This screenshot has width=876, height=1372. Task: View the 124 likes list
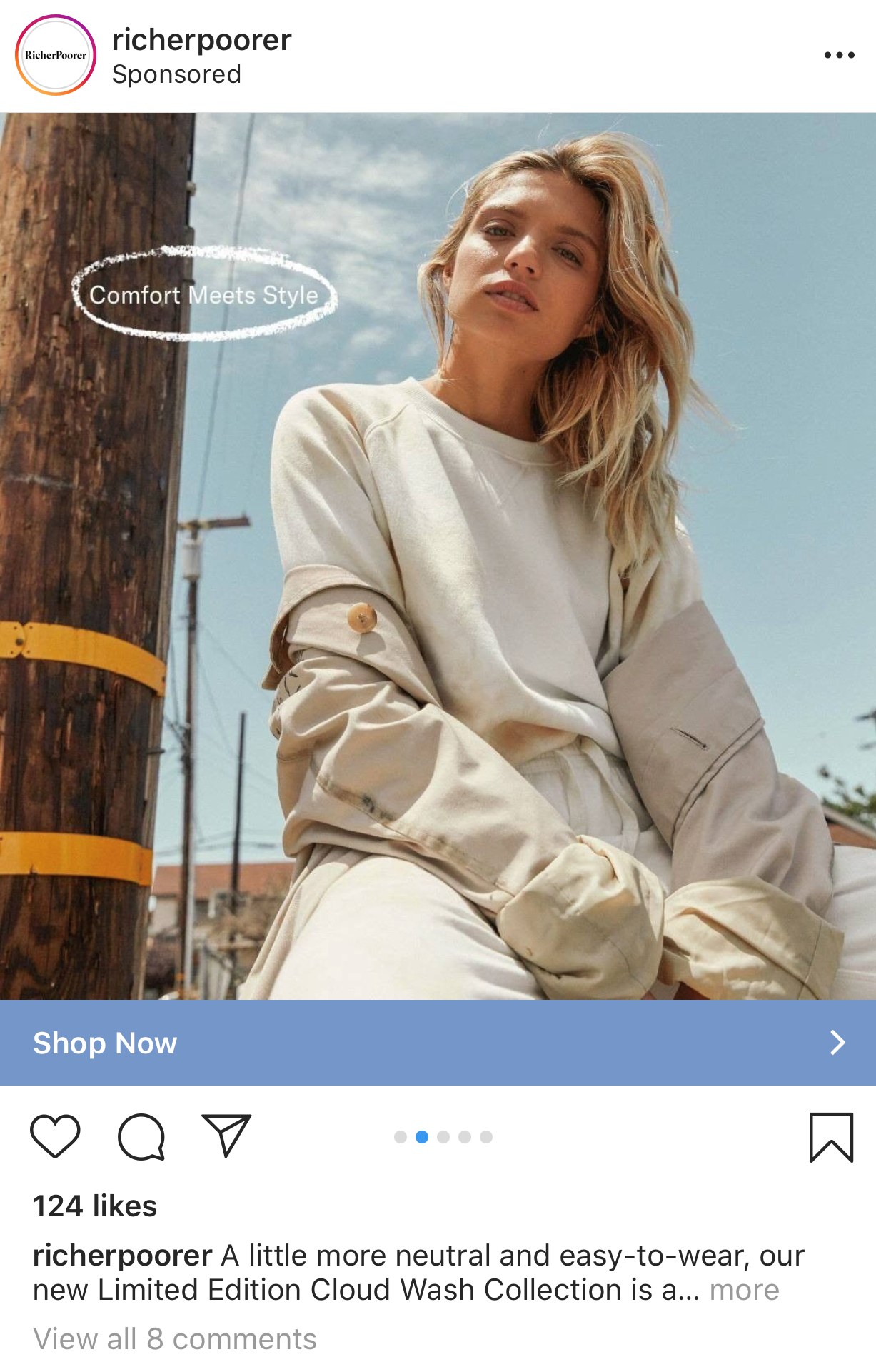click(x=95, y=1206)
